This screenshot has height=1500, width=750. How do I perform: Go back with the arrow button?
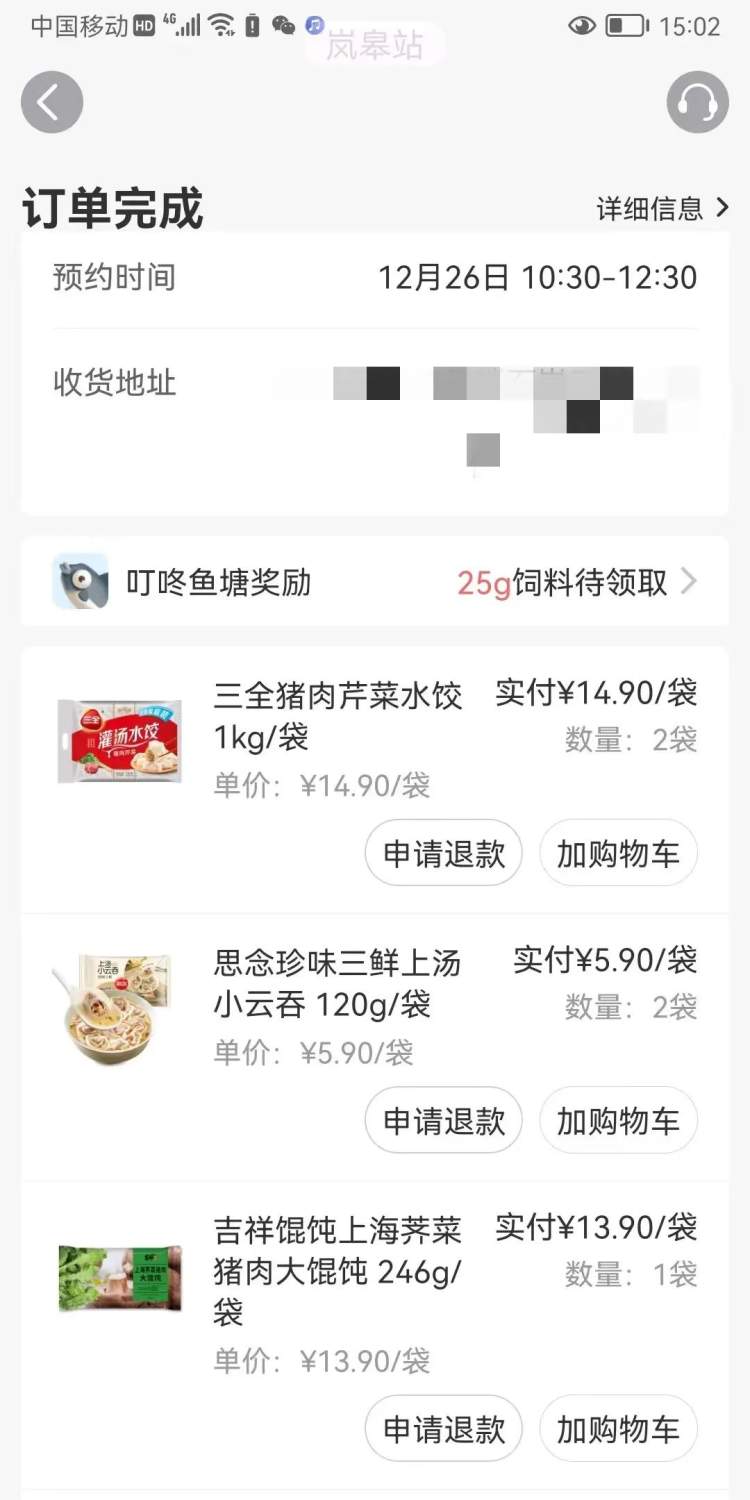[x=52, y=102]
